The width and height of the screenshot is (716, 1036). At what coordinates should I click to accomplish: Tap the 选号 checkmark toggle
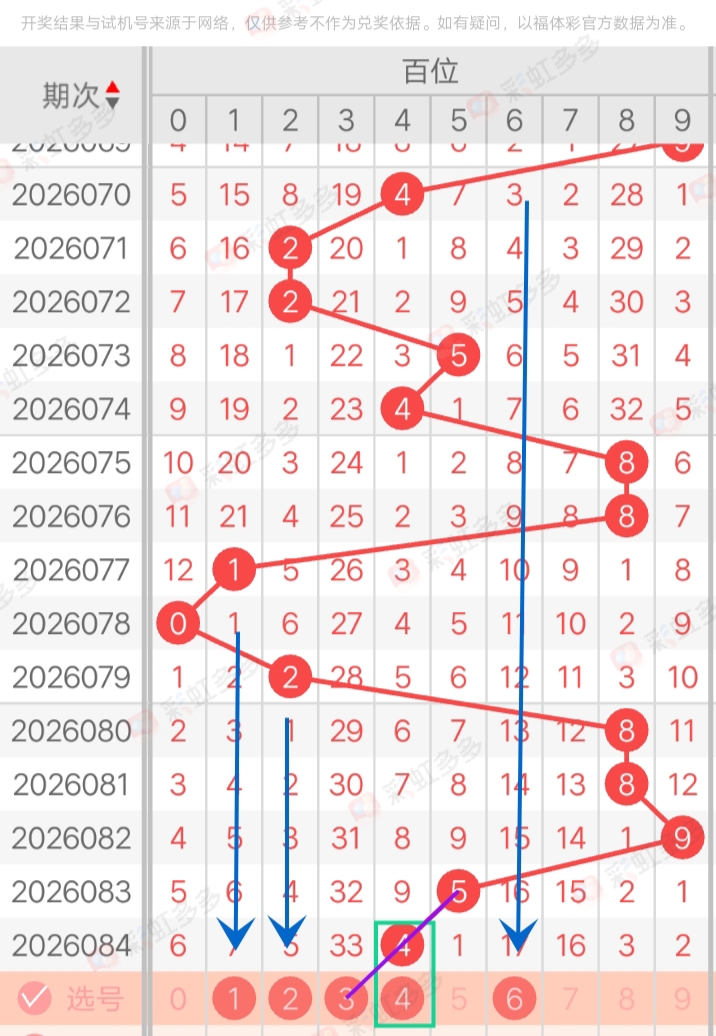[35, 997]
